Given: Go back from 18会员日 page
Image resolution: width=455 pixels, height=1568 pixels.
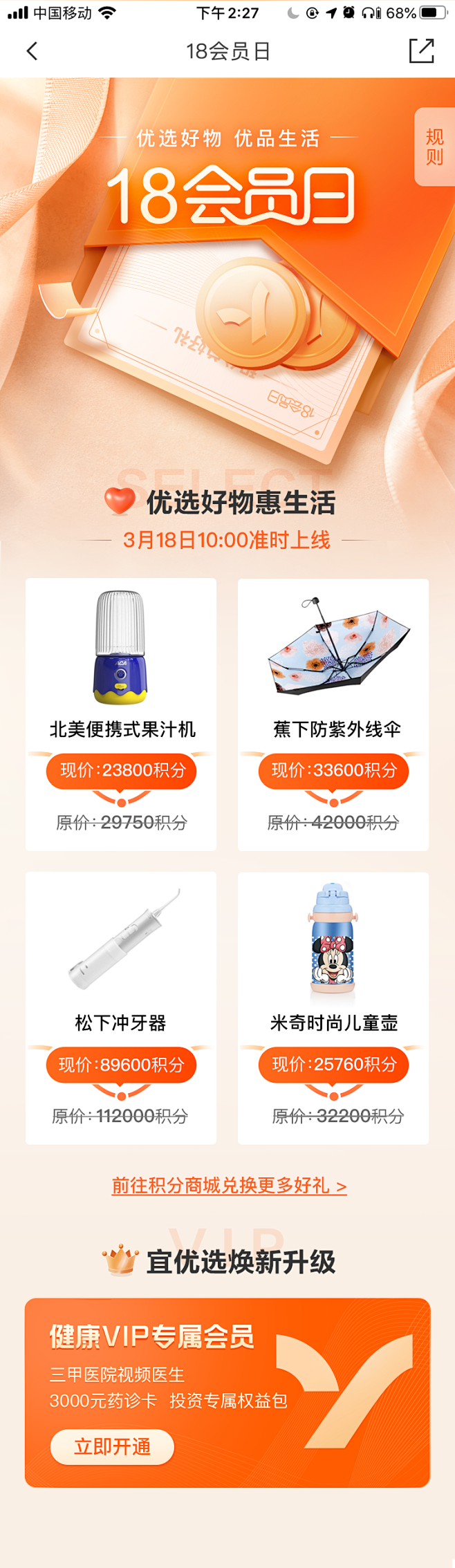Looking at the screenshot, I should (x=32, y=51).
